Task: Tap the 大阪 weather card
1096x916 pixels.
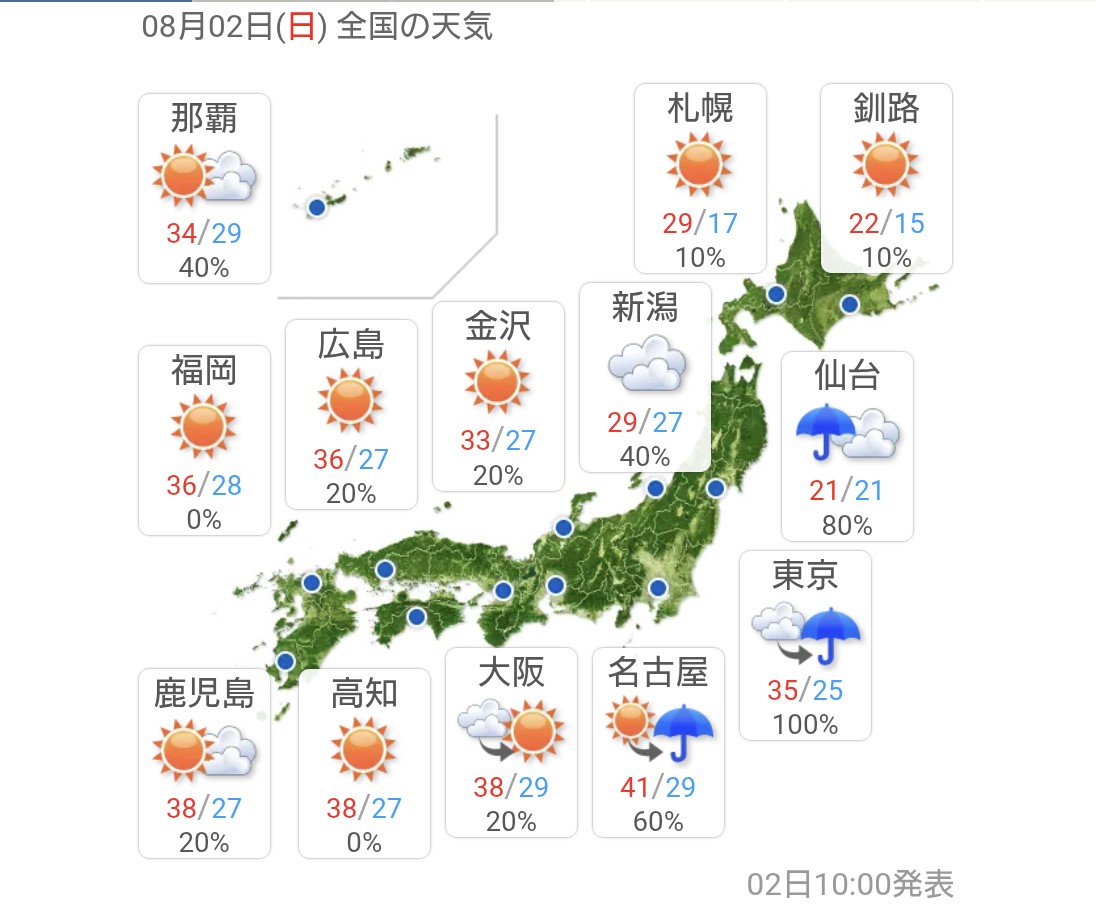Action: point(512,743)
